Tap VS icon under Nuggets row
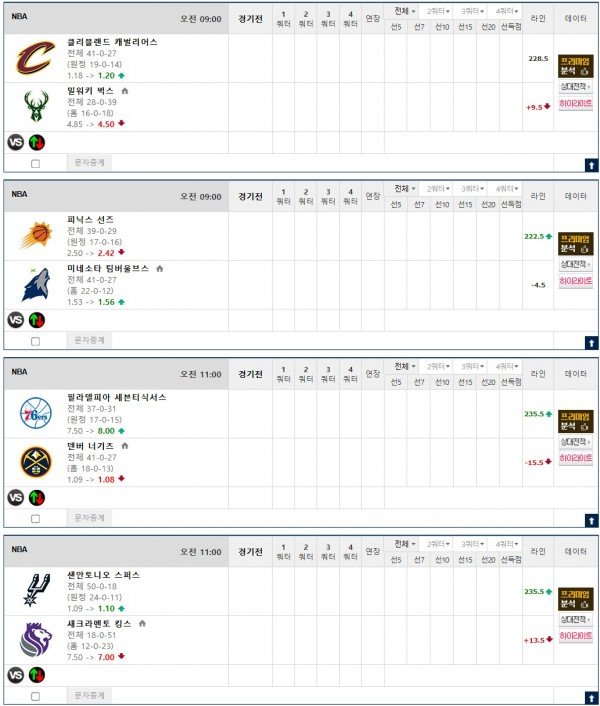This screenshot has height=706, width=600. (x=15, y=497)
